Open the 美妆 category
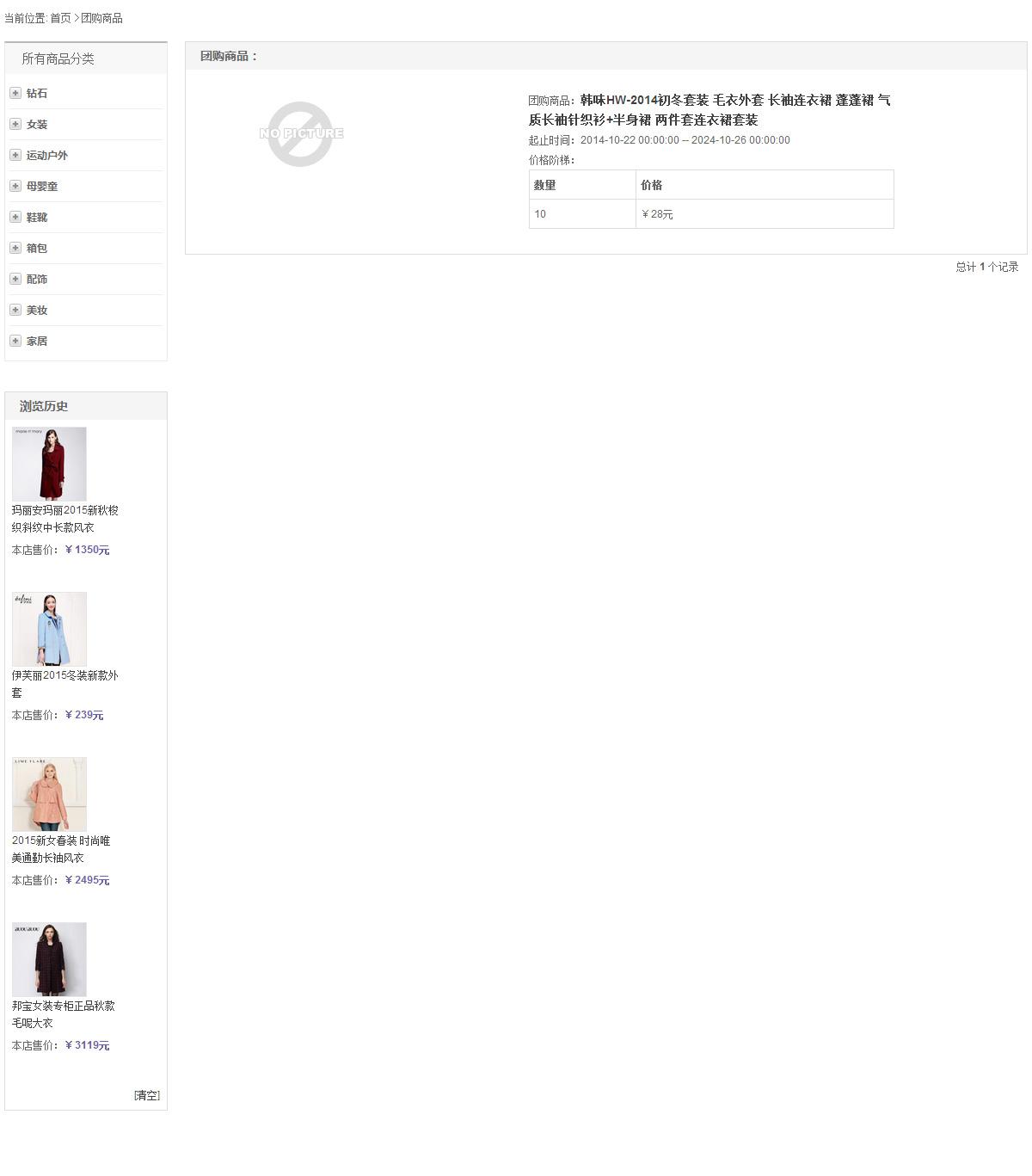This screenshot has height=1176, width=1032. point(37,311)
